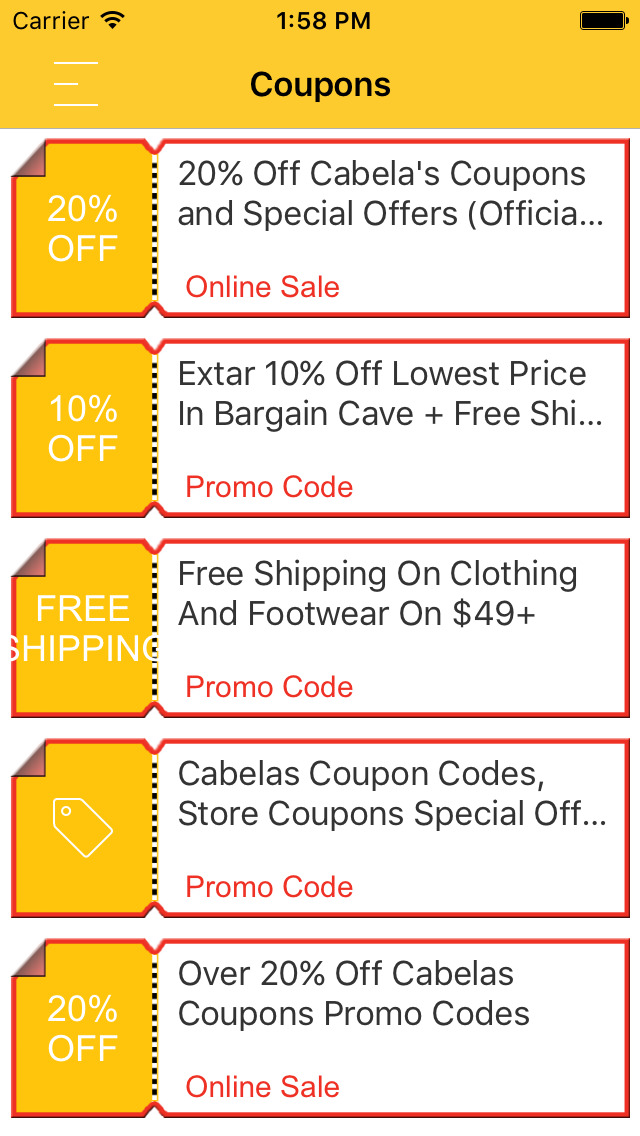Show Over 20% Off Cabelas Coupons deal
This screenshot has width=640, height=1136.
tap(390, 1029)
